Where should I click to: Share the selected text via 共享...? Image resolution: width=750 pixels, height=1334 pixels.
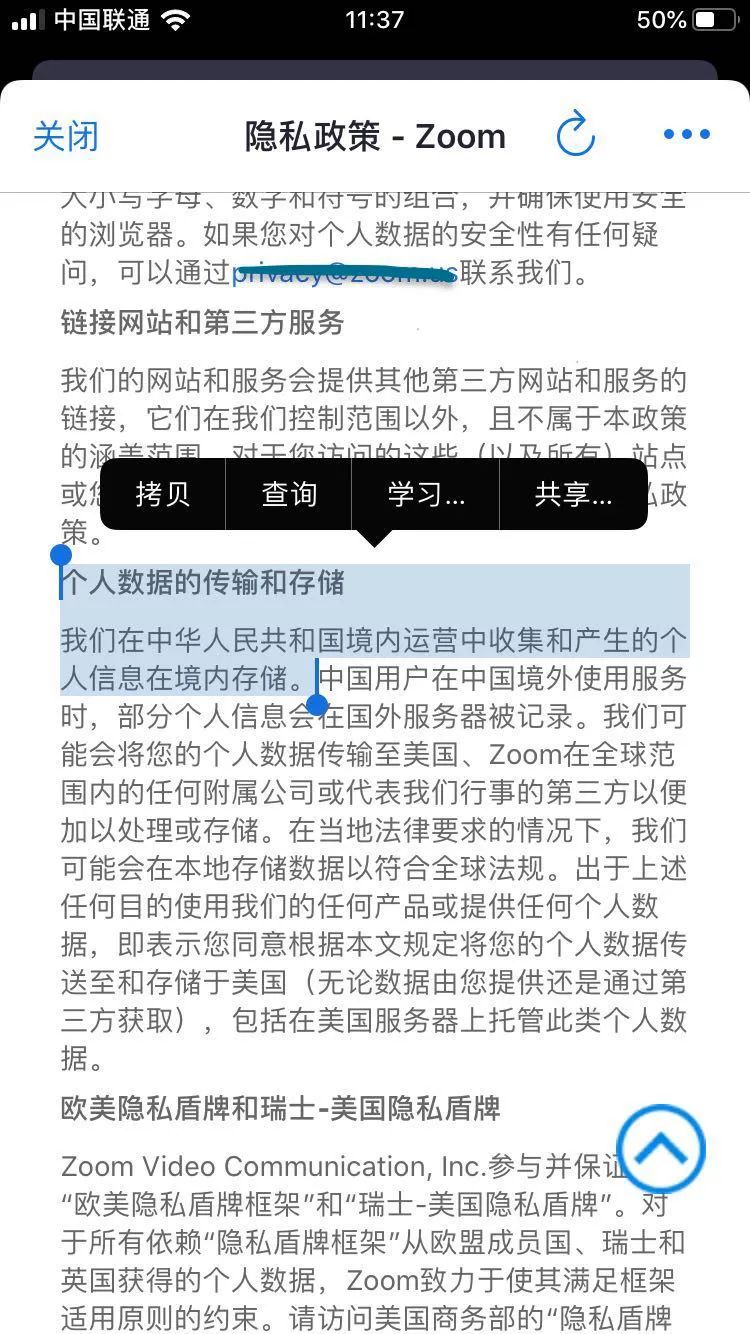point(573,494)
